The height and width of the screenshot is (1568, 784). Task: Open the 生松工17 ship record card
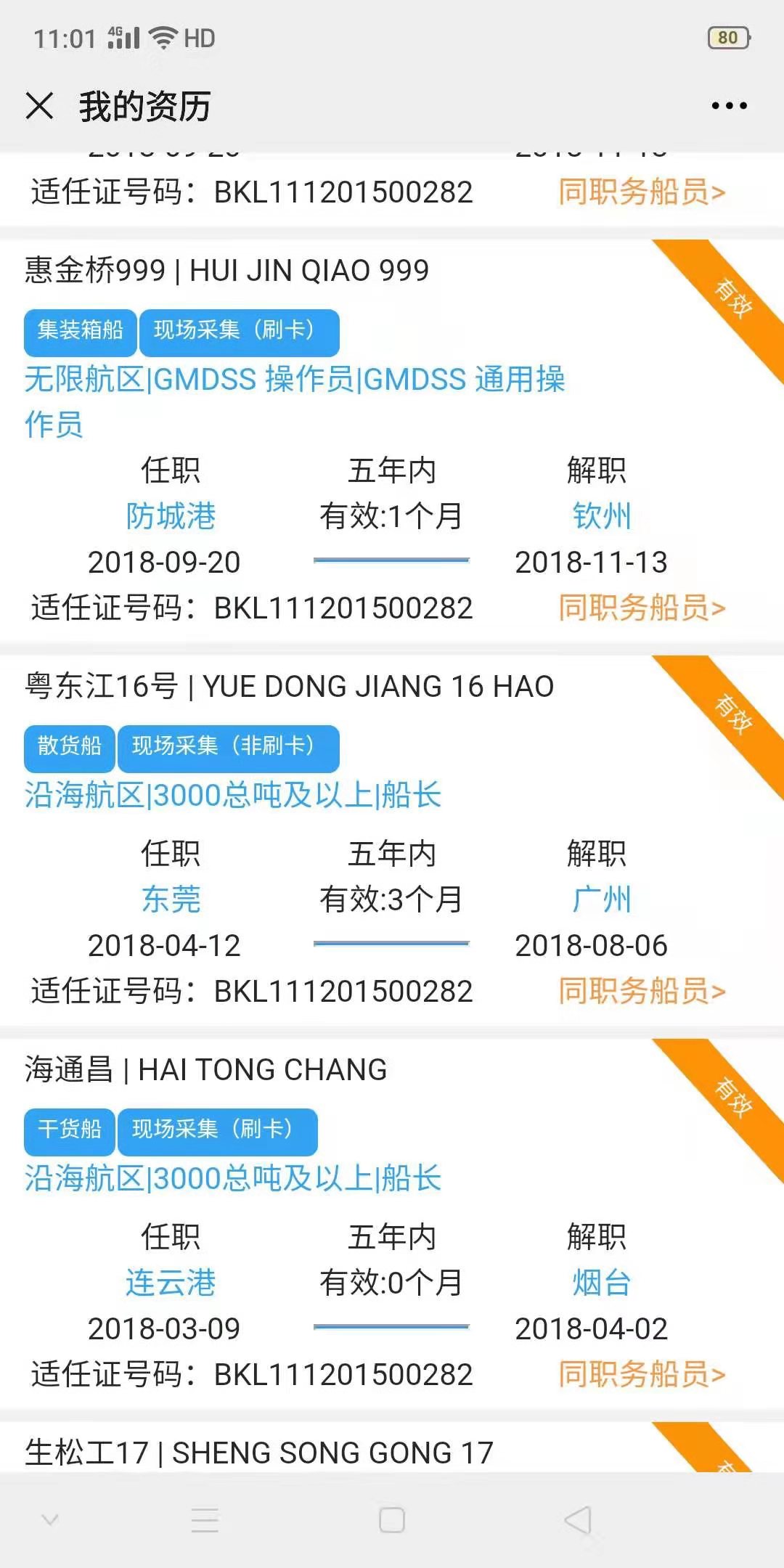tap(392, 1447)
